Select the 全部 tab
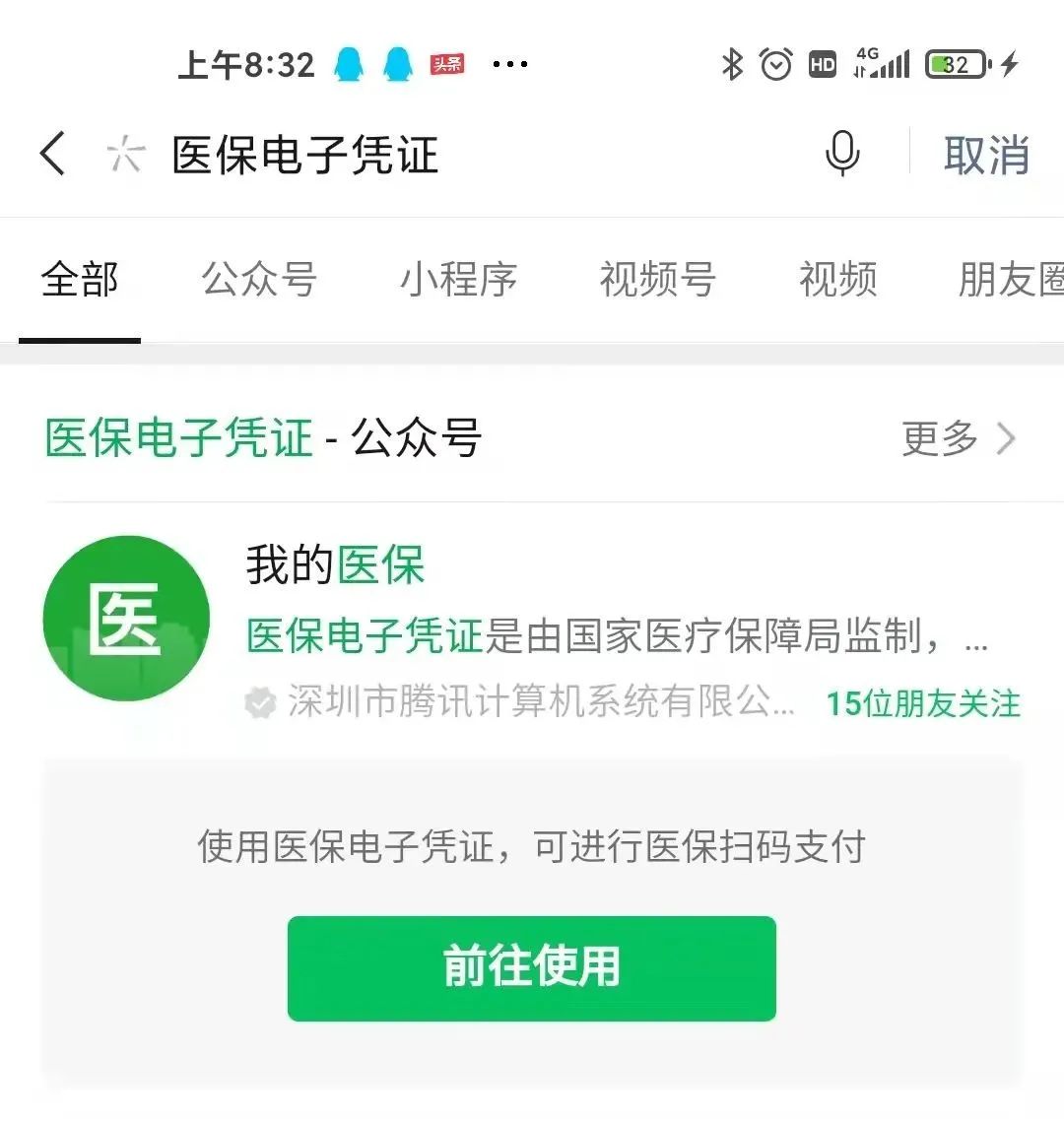This screenshot has height=1123, width=1064. coord(80,280)
